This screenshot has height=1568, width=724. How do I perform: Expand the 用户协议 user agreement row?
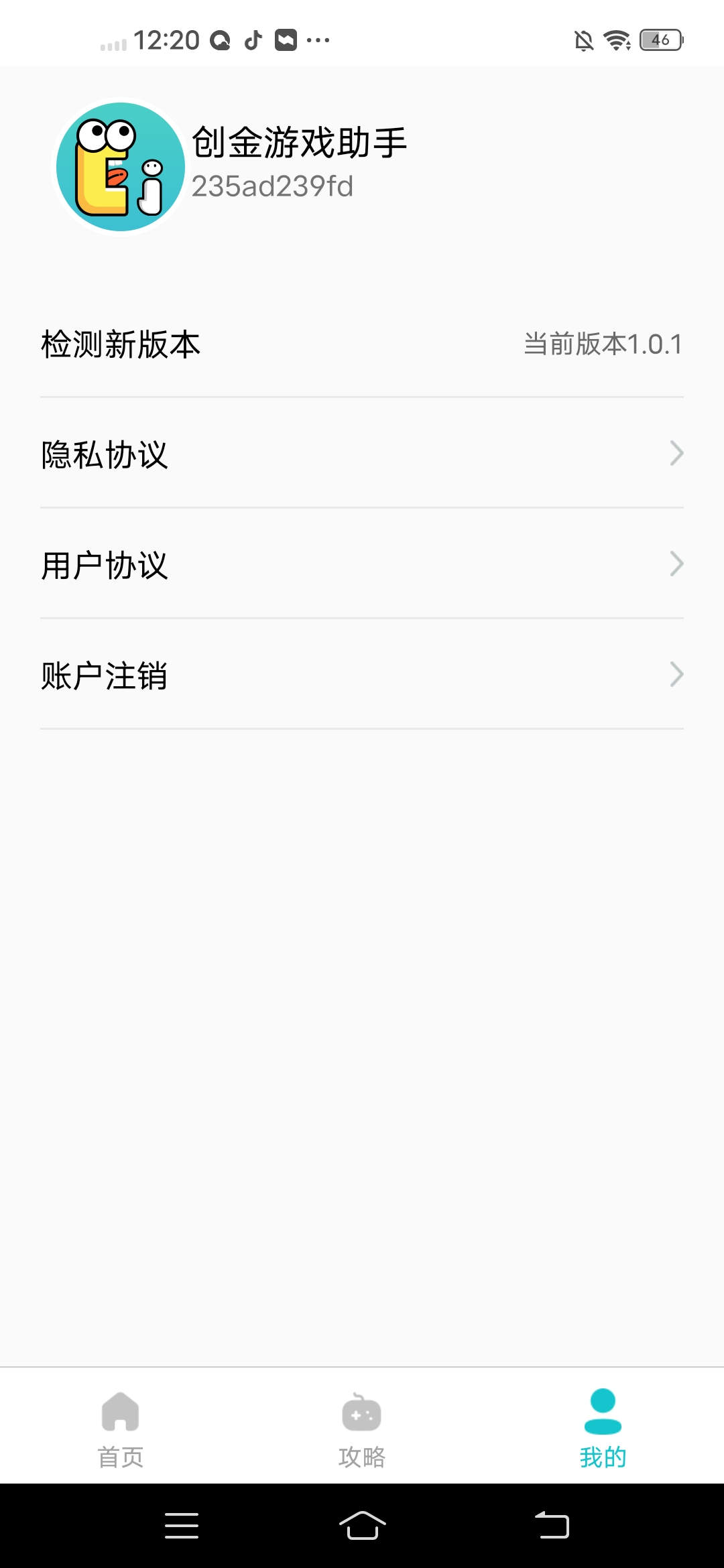click(362, 565)
